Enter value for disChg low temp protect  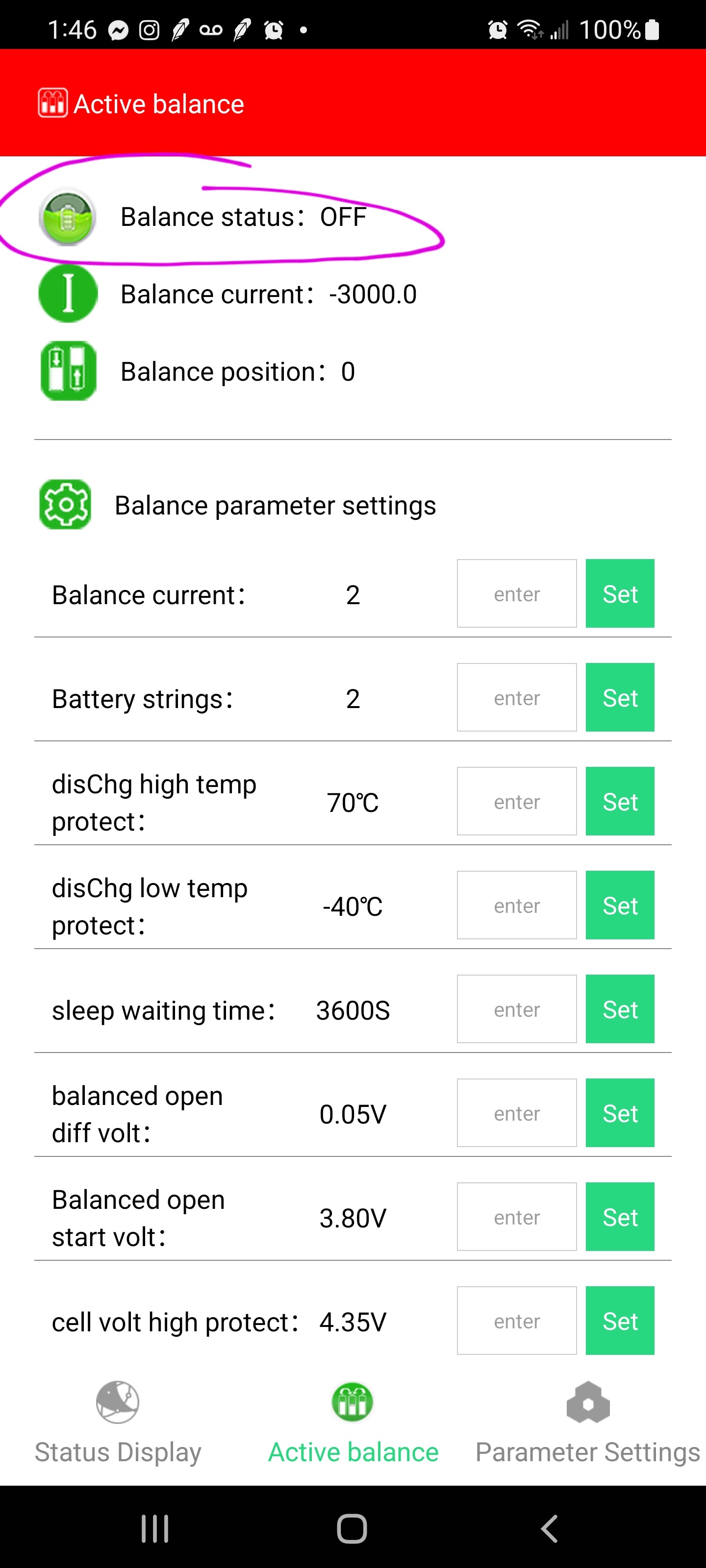517,905
